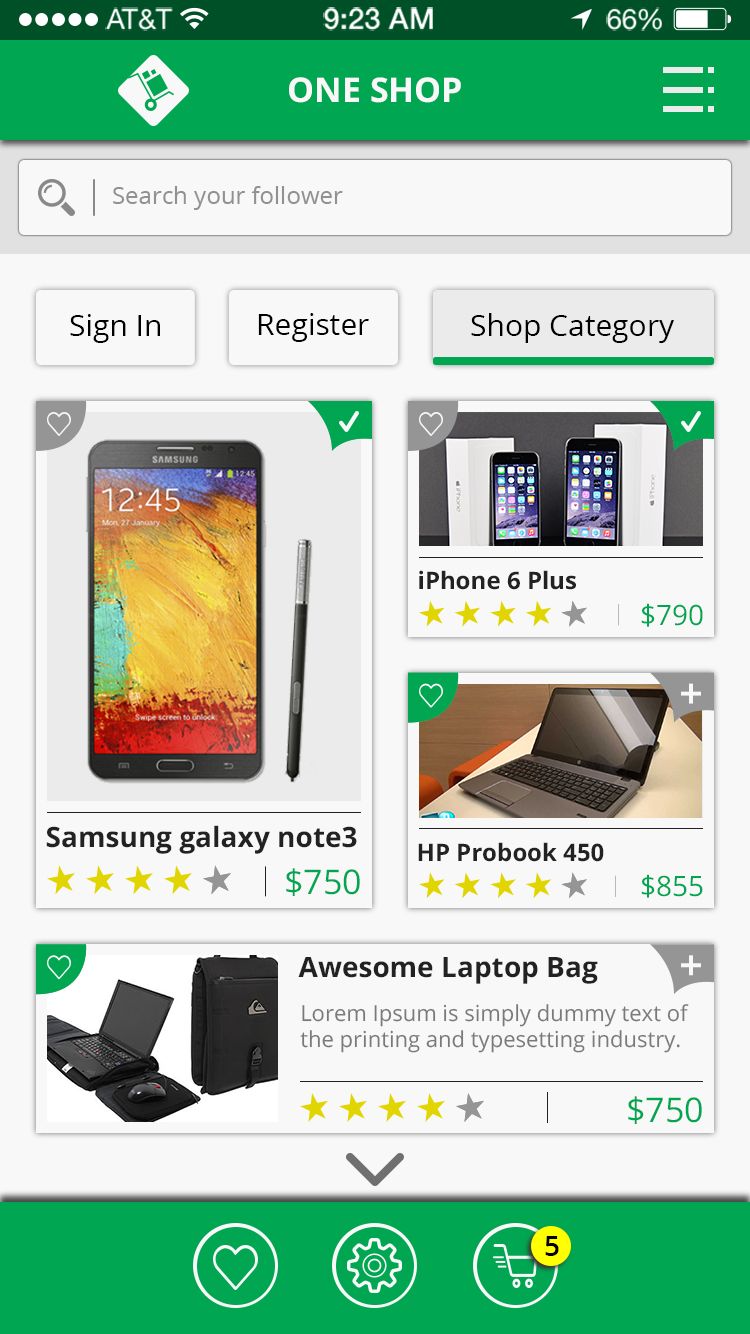Tap the Register button

pos(313,326)
